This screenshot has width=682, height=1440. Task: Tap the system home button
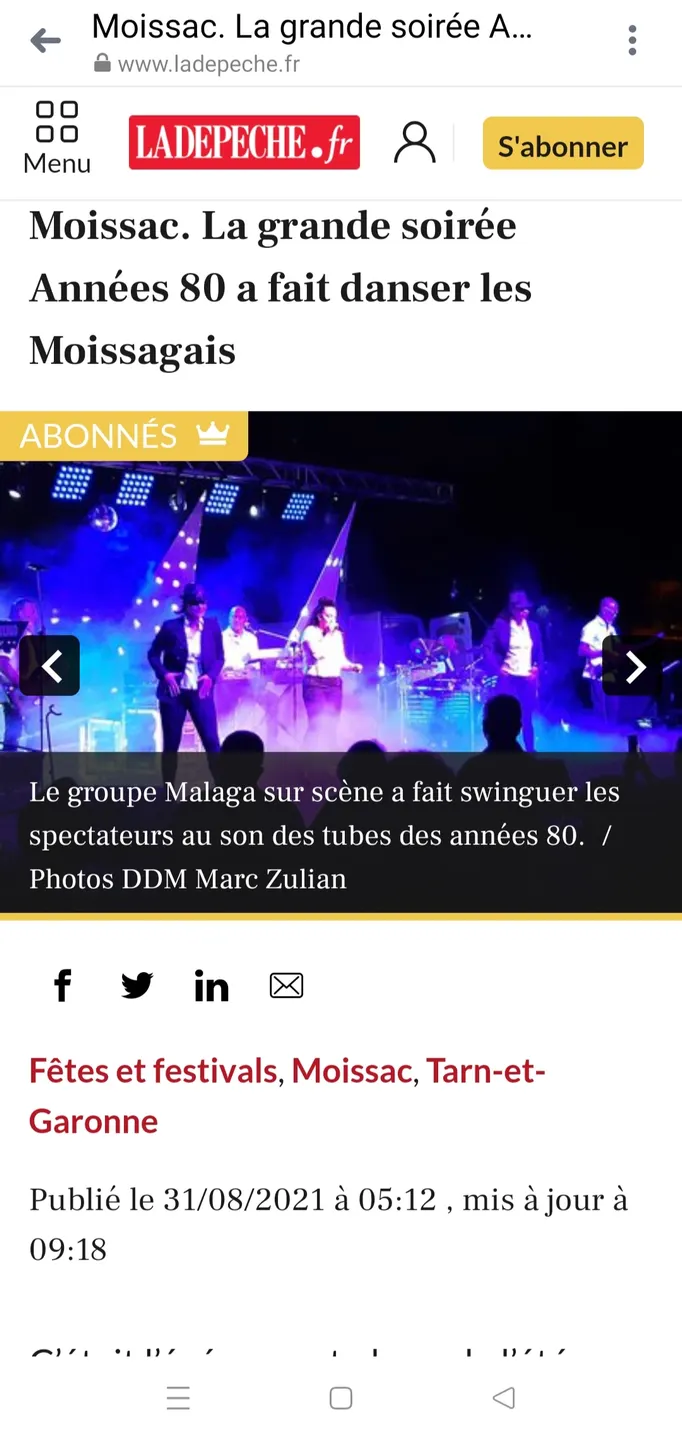pyautogui.click(x=341, y=1398)
